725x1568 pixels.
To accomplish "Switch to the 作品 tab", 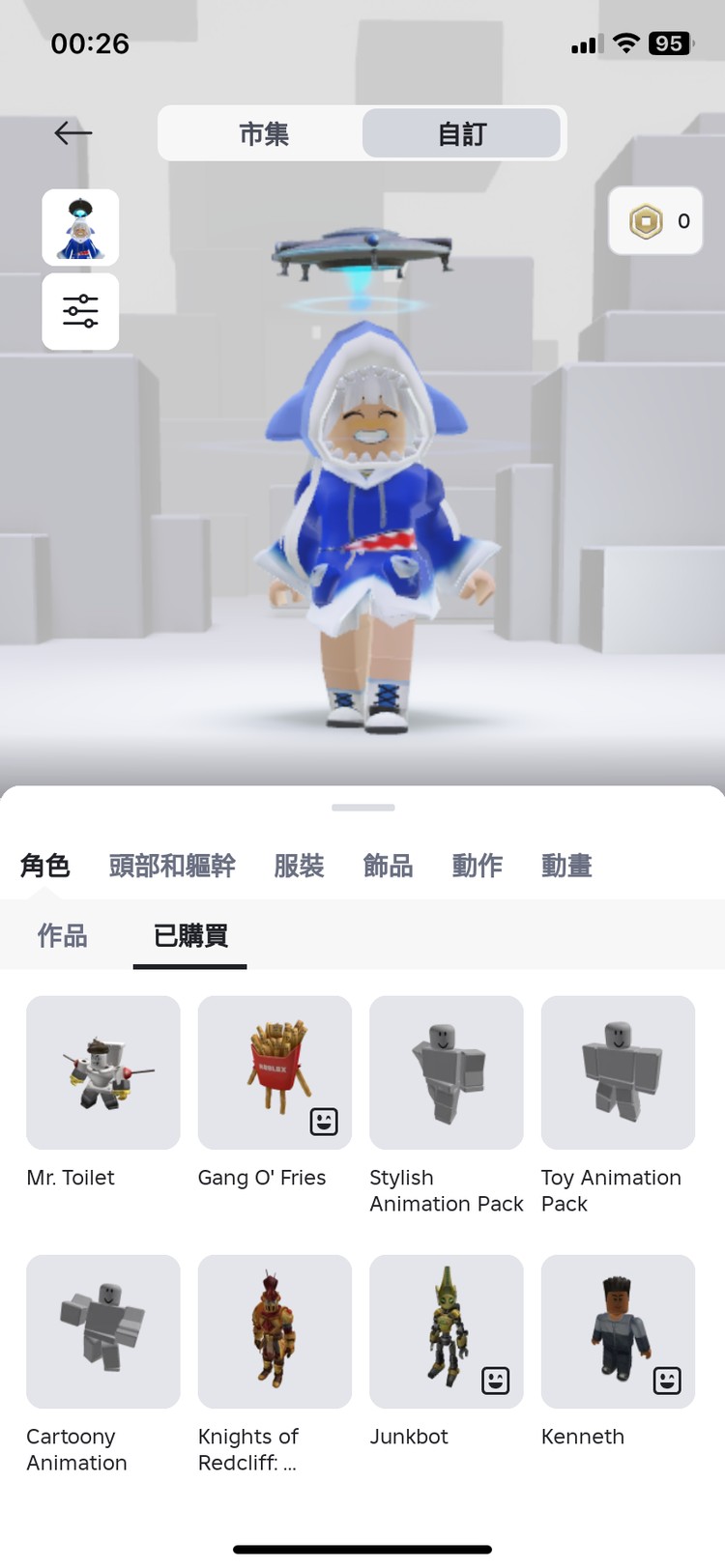I will [x=62, y=934].
